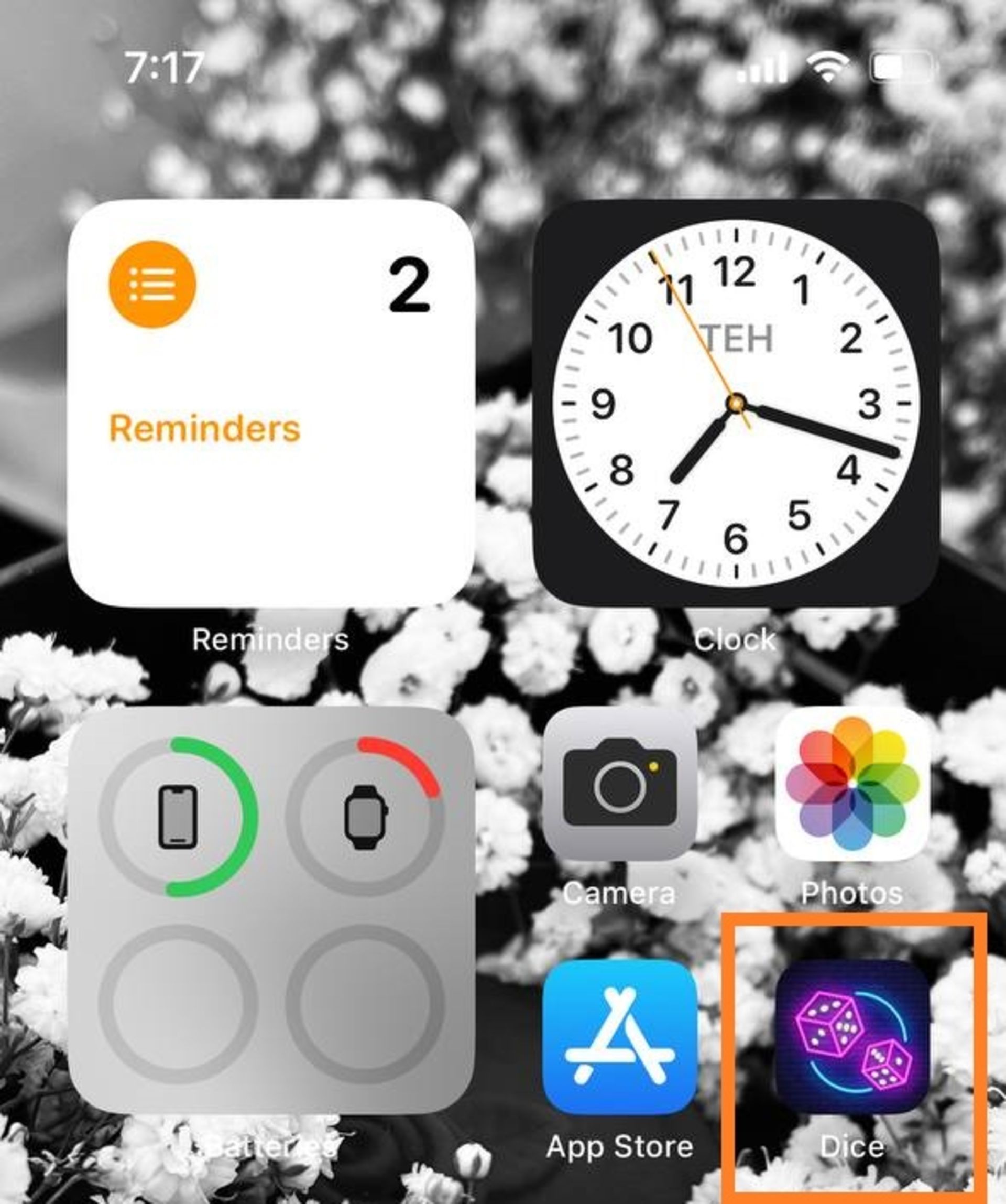Screen dimensions: 1006x1204
Task: Open the App Store
Action: pyautogui.click(x=620, y=1037)
